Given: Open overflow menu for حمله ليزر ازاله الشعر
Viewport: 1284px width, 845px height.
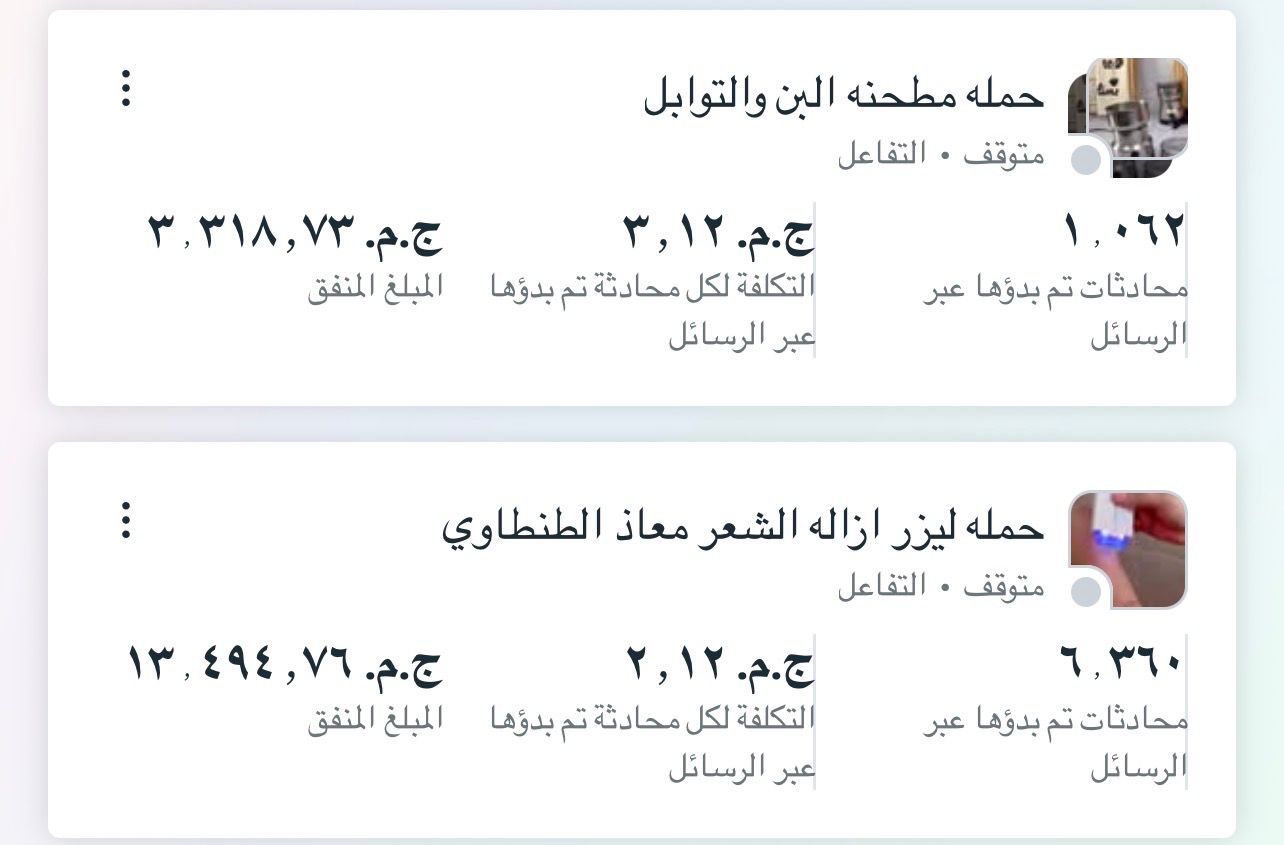Looking at the screenshot, I should point(126,521).
